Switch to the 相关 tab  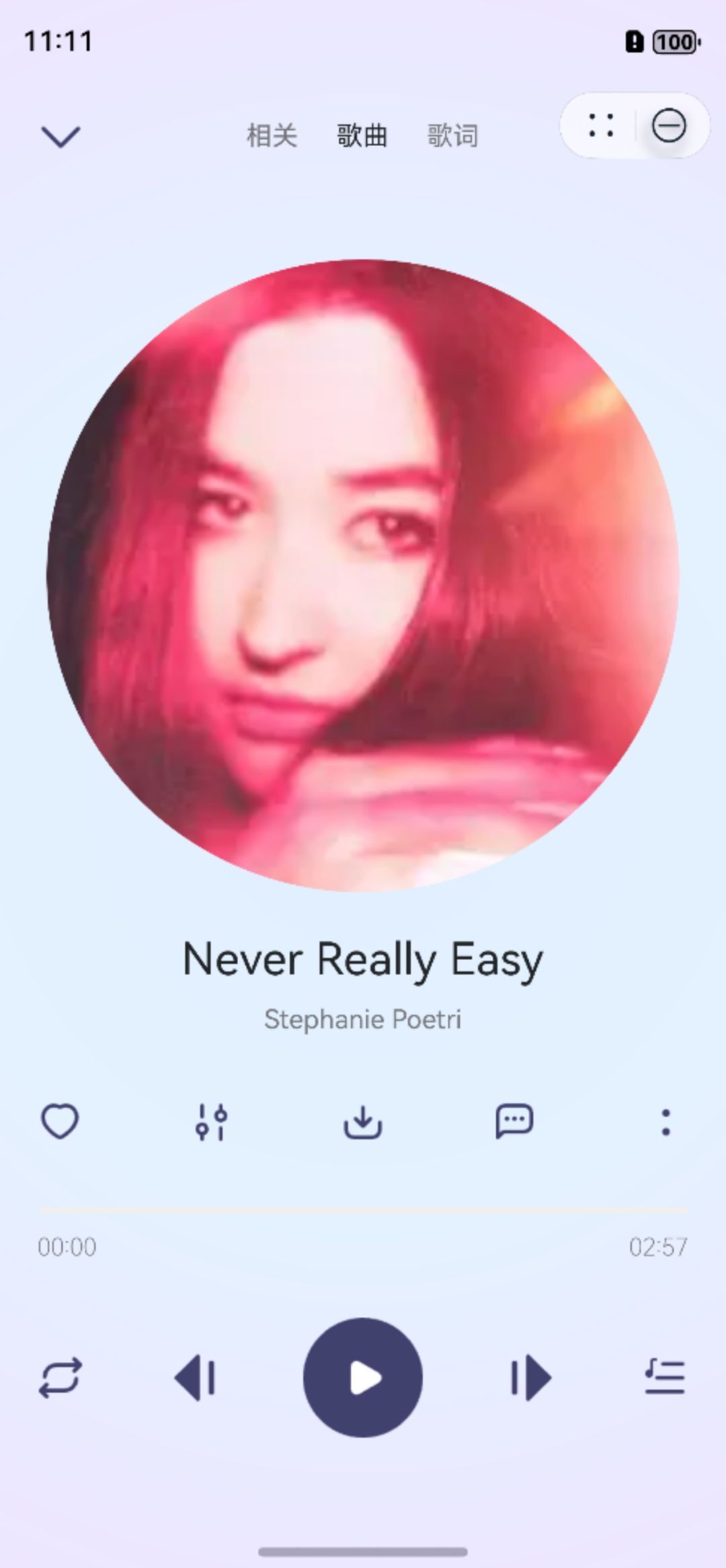click(272, 136)
